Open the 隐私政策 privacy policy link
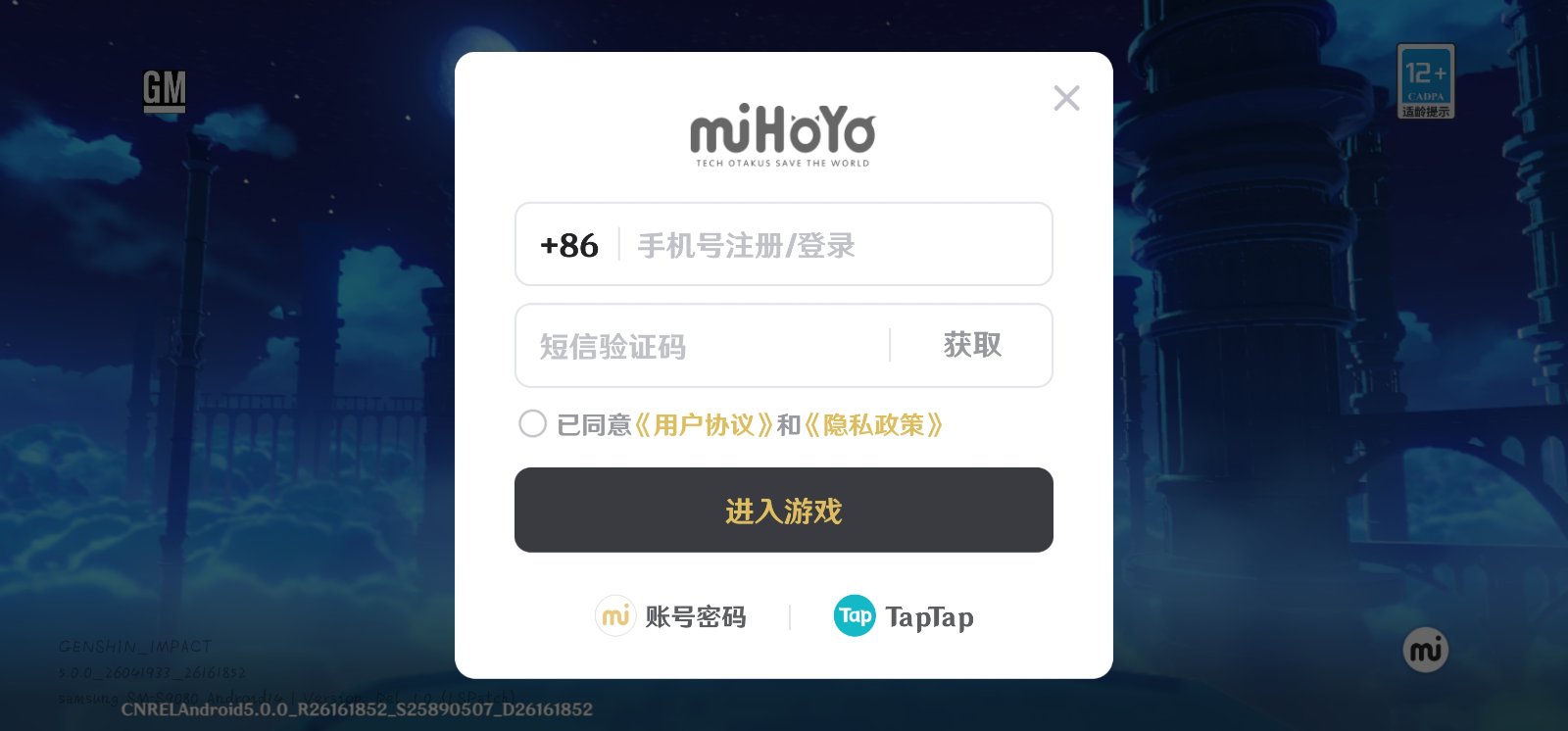 pyautogui.click(x=873, y=425)
